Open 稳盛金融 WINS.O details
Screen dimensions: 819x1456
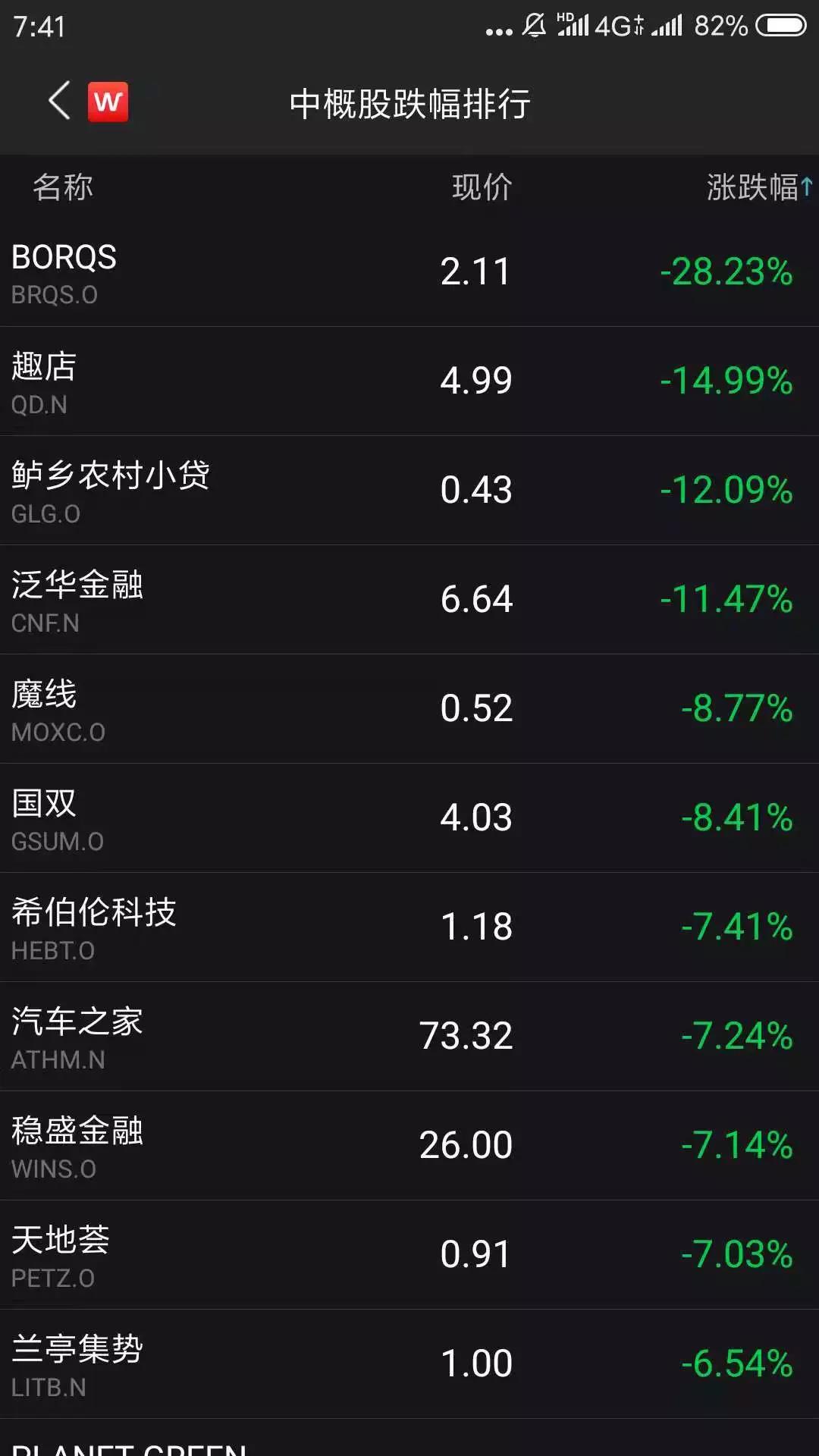[409, 1147]
